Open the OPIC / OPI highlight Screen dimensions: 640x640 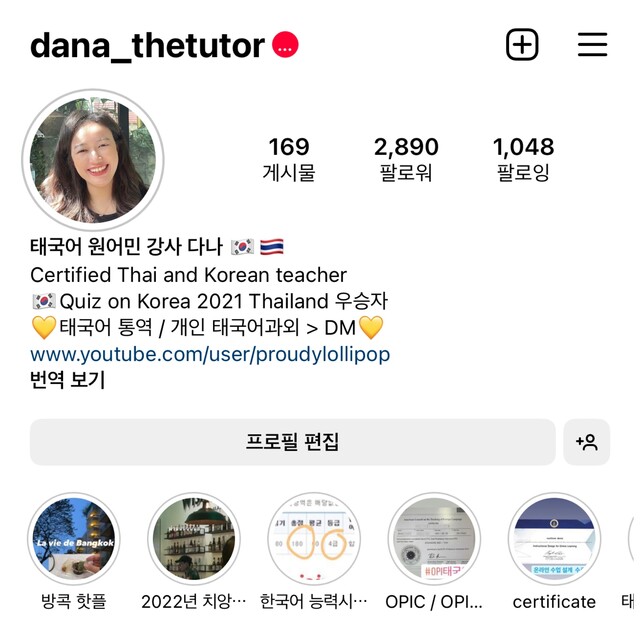(434, 539)
